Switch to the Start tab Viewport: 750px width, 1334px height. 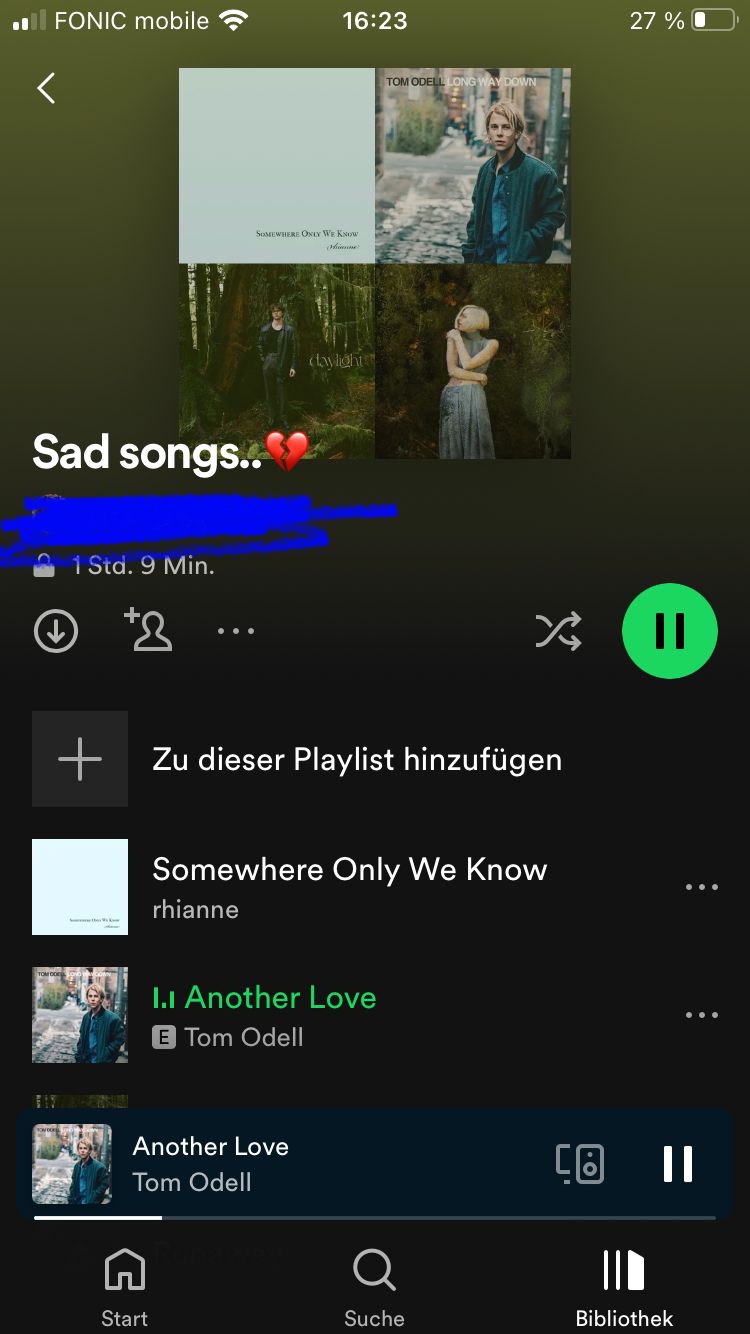pyautogui.click(x=124, y=1287)
